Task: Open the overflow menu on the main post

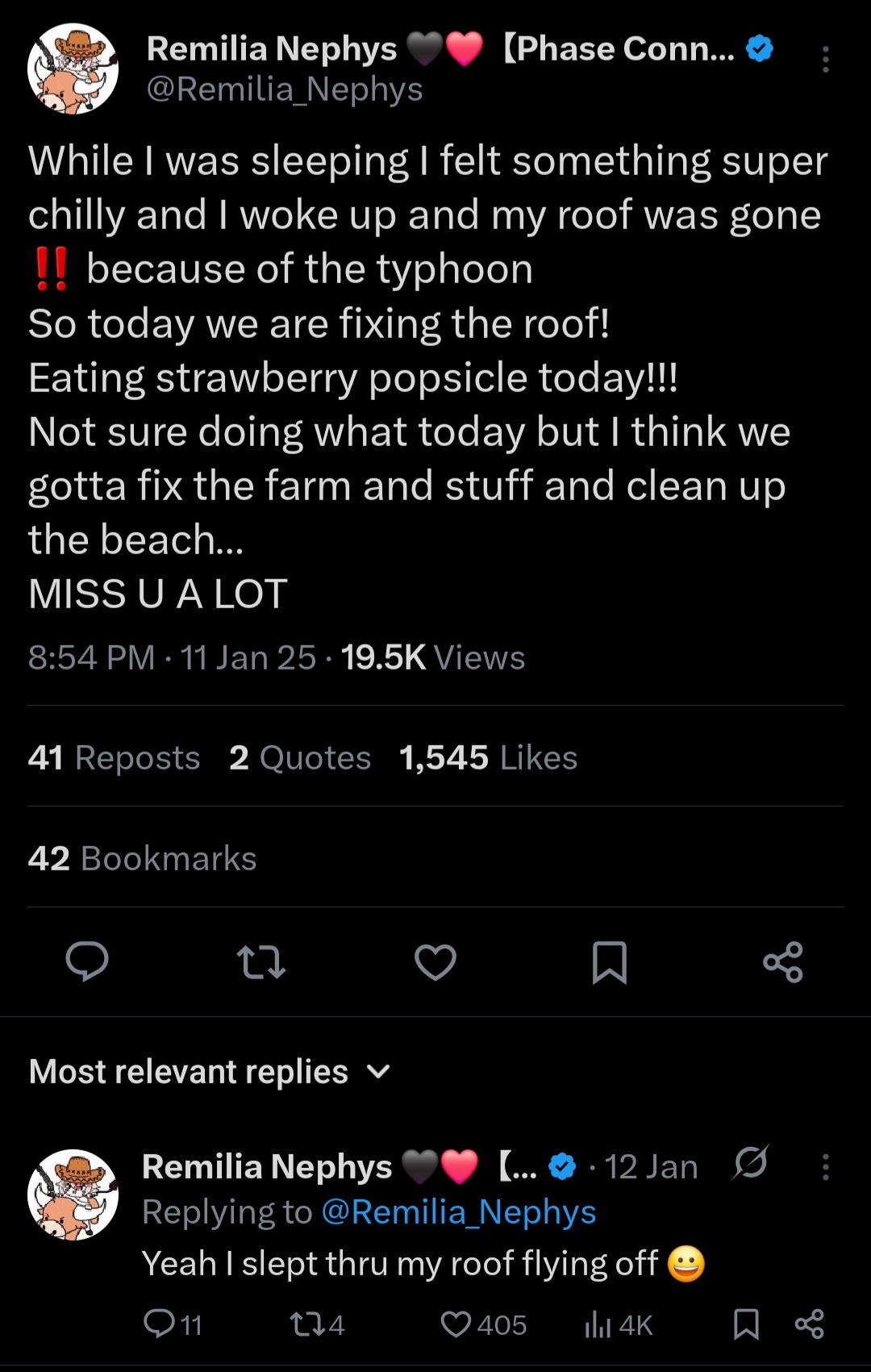Action: (825, 60)
